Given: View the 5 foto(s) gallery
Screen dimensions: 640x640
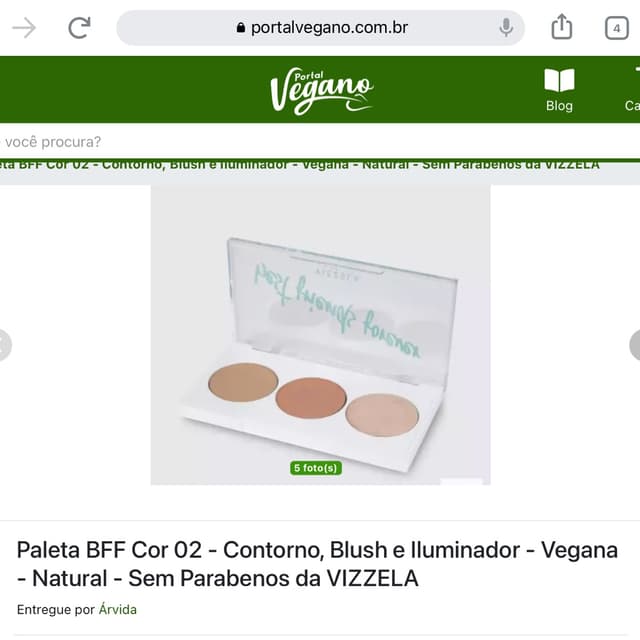Looking at the screenshot, I should click(316, 467).
